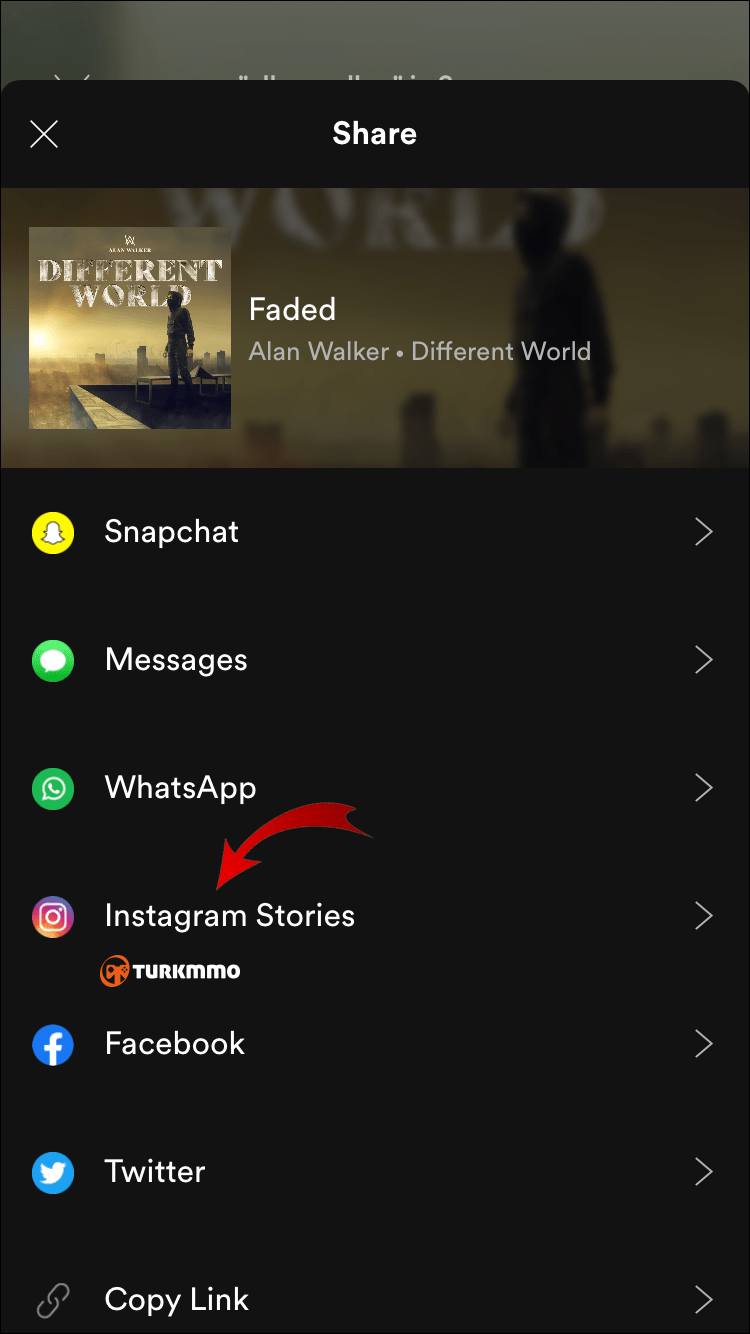
Task: Share the song to Snapchat
Action: (375, 532)
